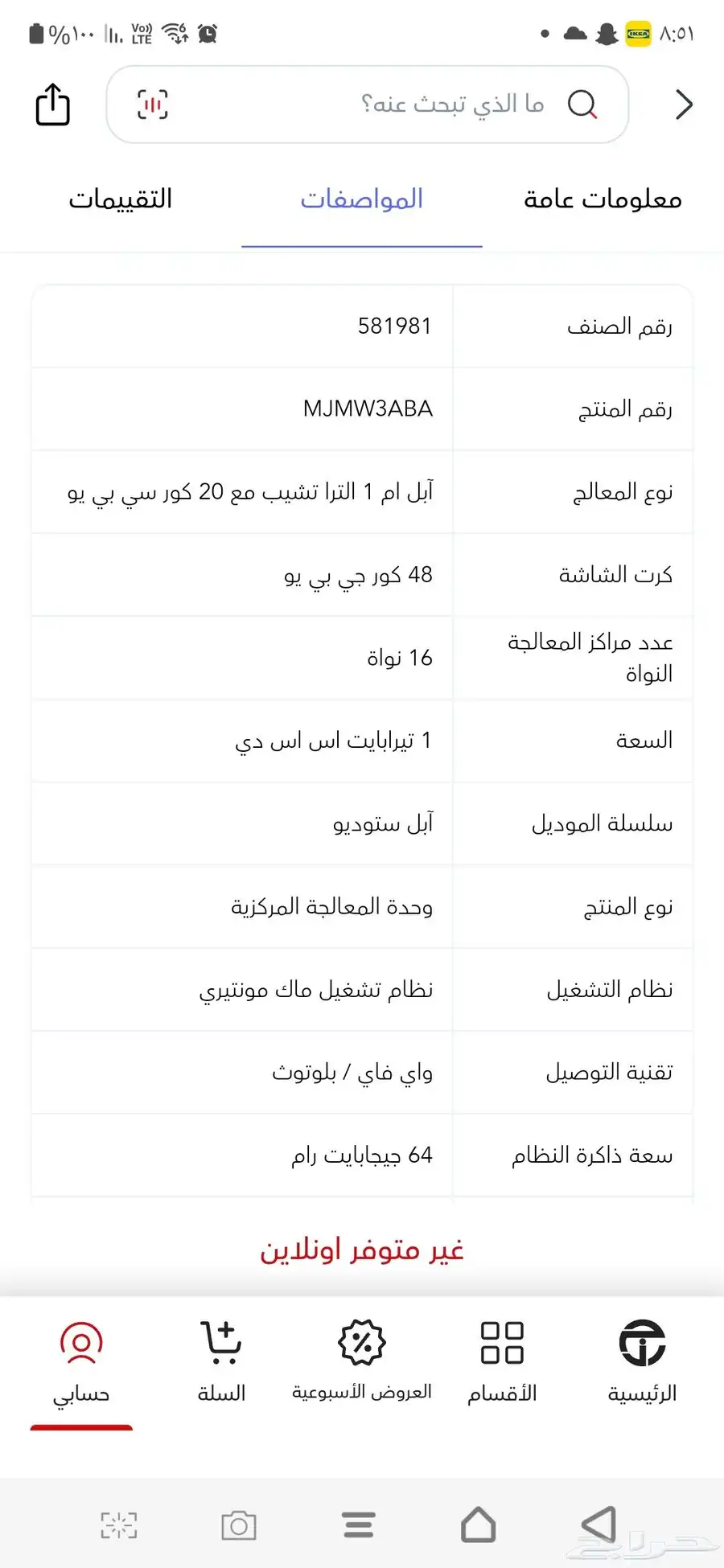Open the system recent apps button
The width and height of the screenshot is (724, 1568).
(359, 1525)
